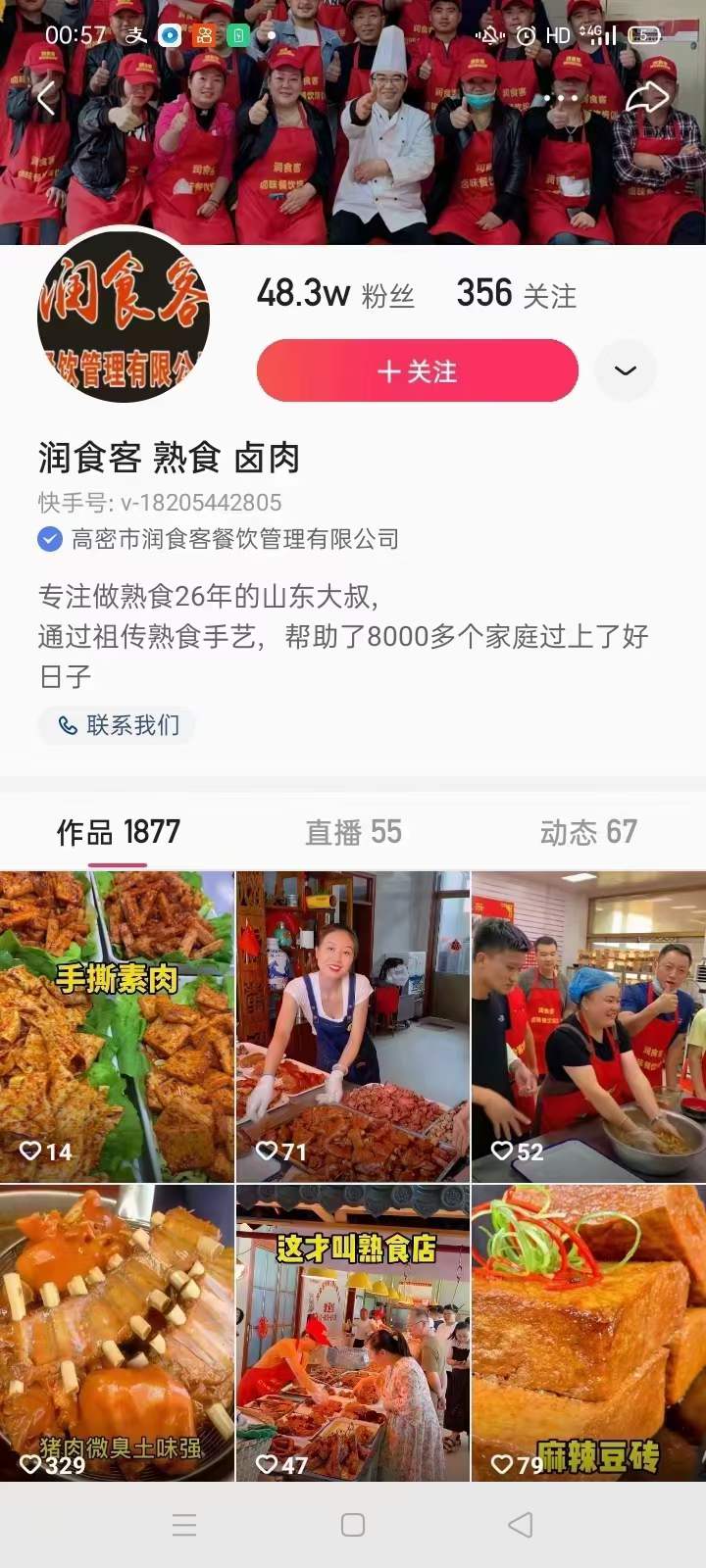Viewport: 706px width, 1568px height.
Task: Open the 这才叫熟食店 video thumbnail
Action: [x=353, y=1333]
